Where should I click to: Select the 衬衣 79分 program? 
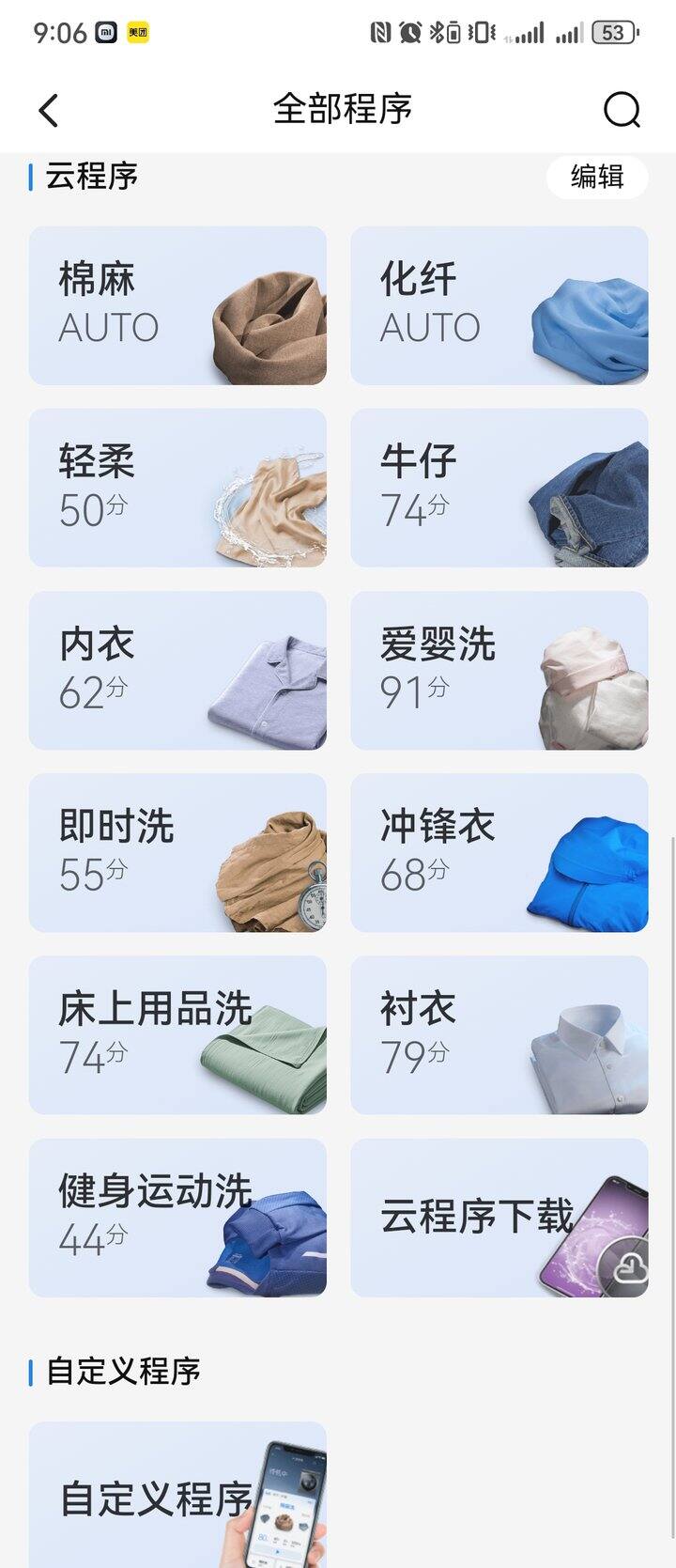tap(499, 1034)
